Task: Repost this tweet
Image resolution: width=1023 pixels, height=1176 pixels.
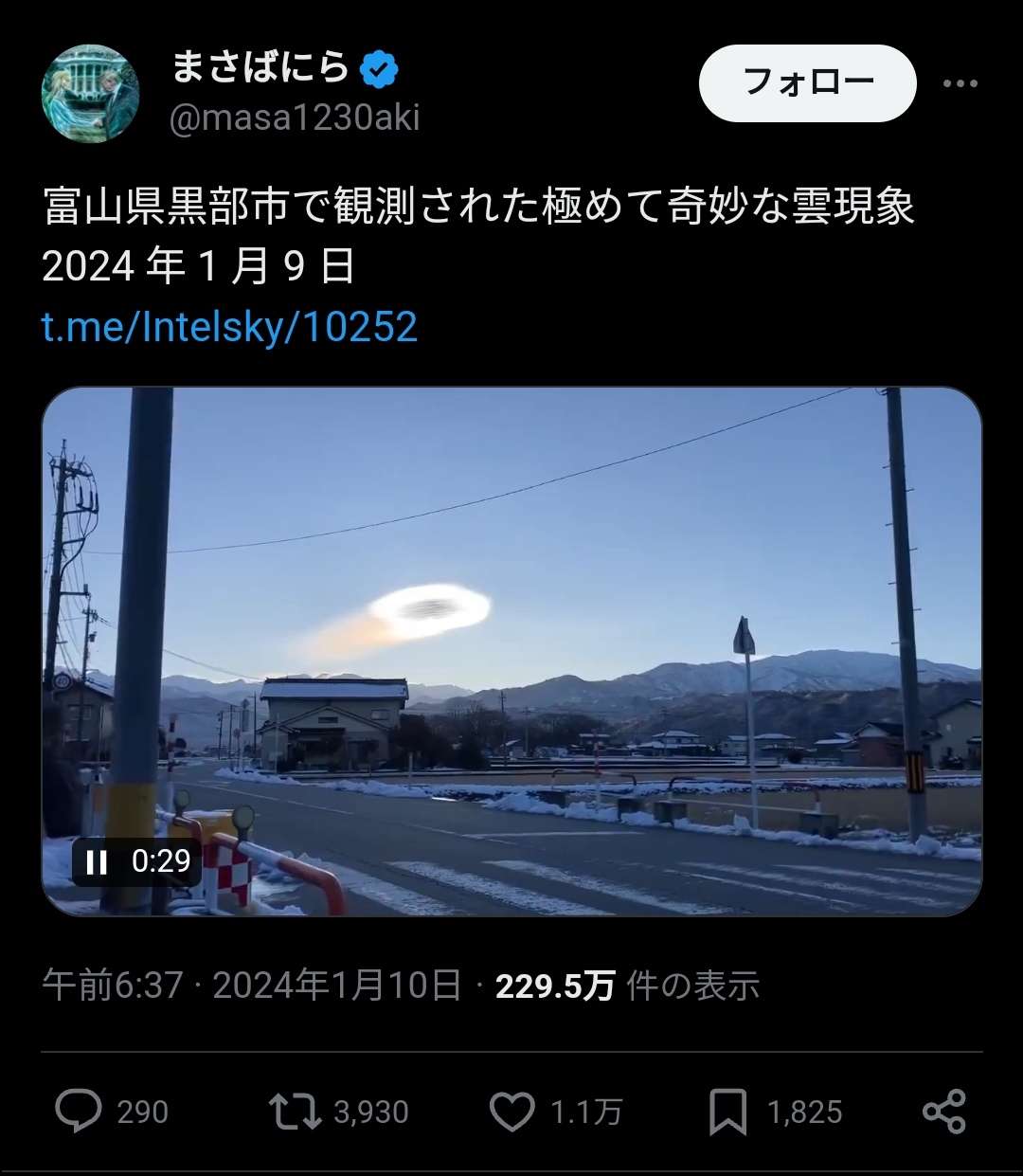Action: (x=296, y=1111)
